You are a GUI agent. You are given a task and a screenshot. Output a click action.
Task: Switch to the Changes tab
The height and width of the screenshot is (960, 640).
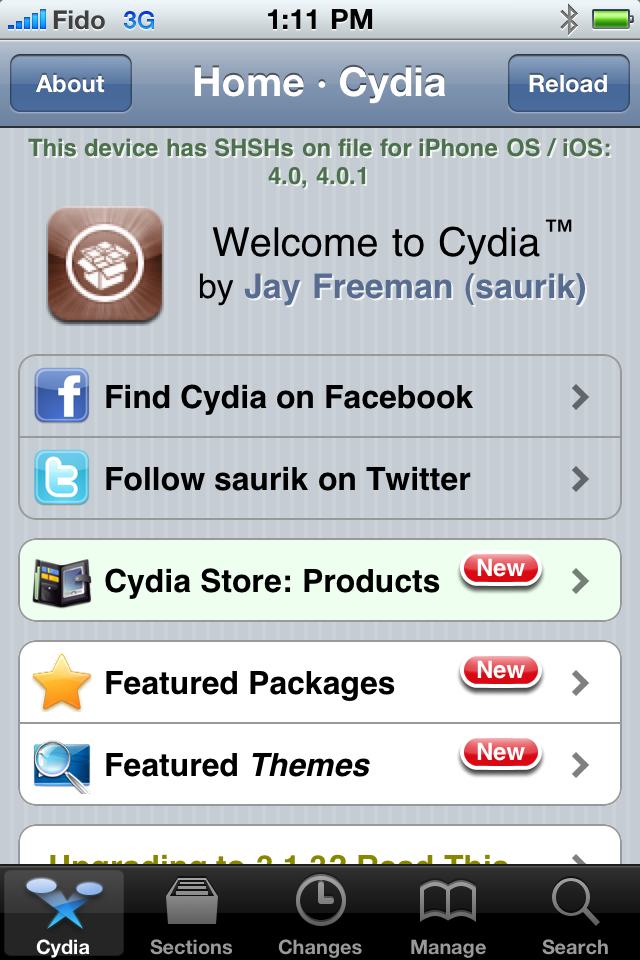tap(320, 915)
